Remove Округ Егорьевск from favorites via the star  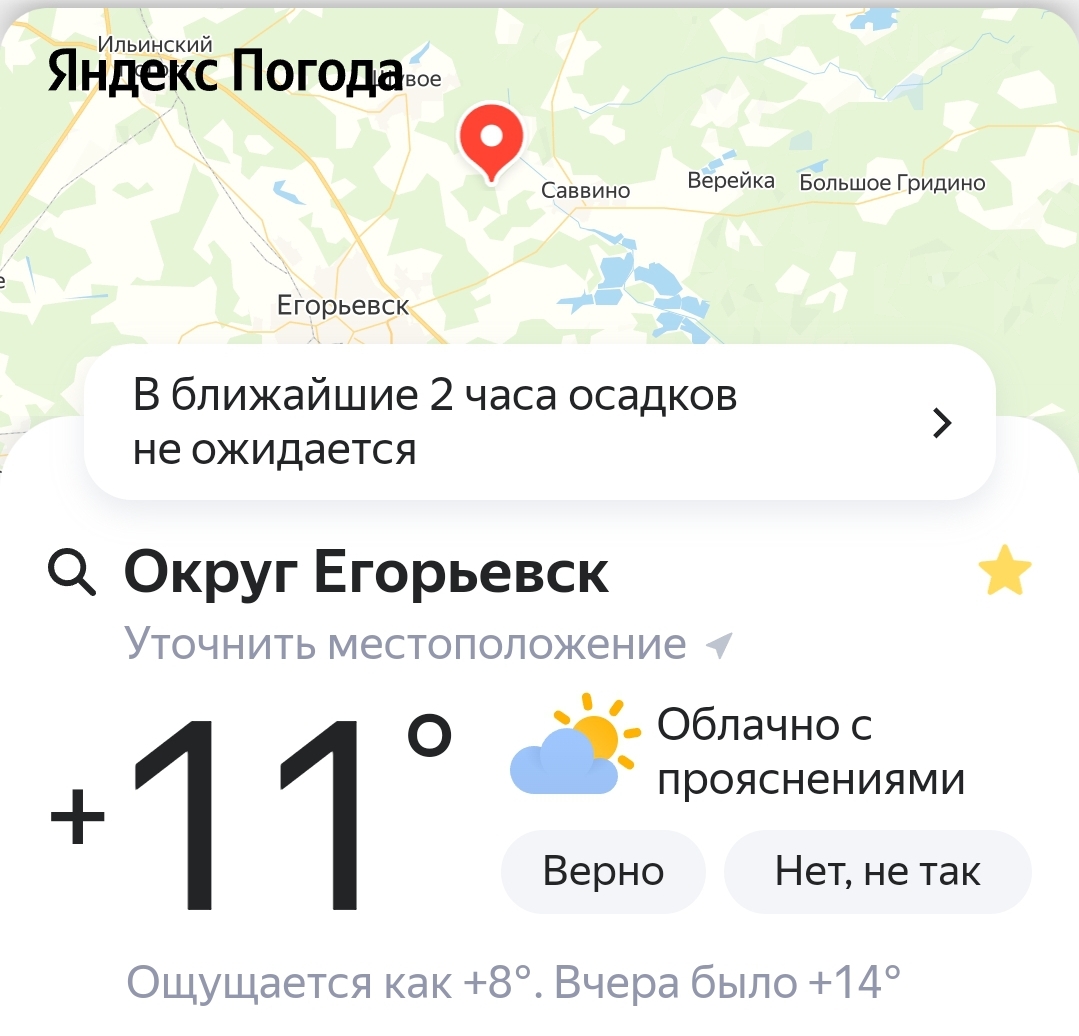1004,574
